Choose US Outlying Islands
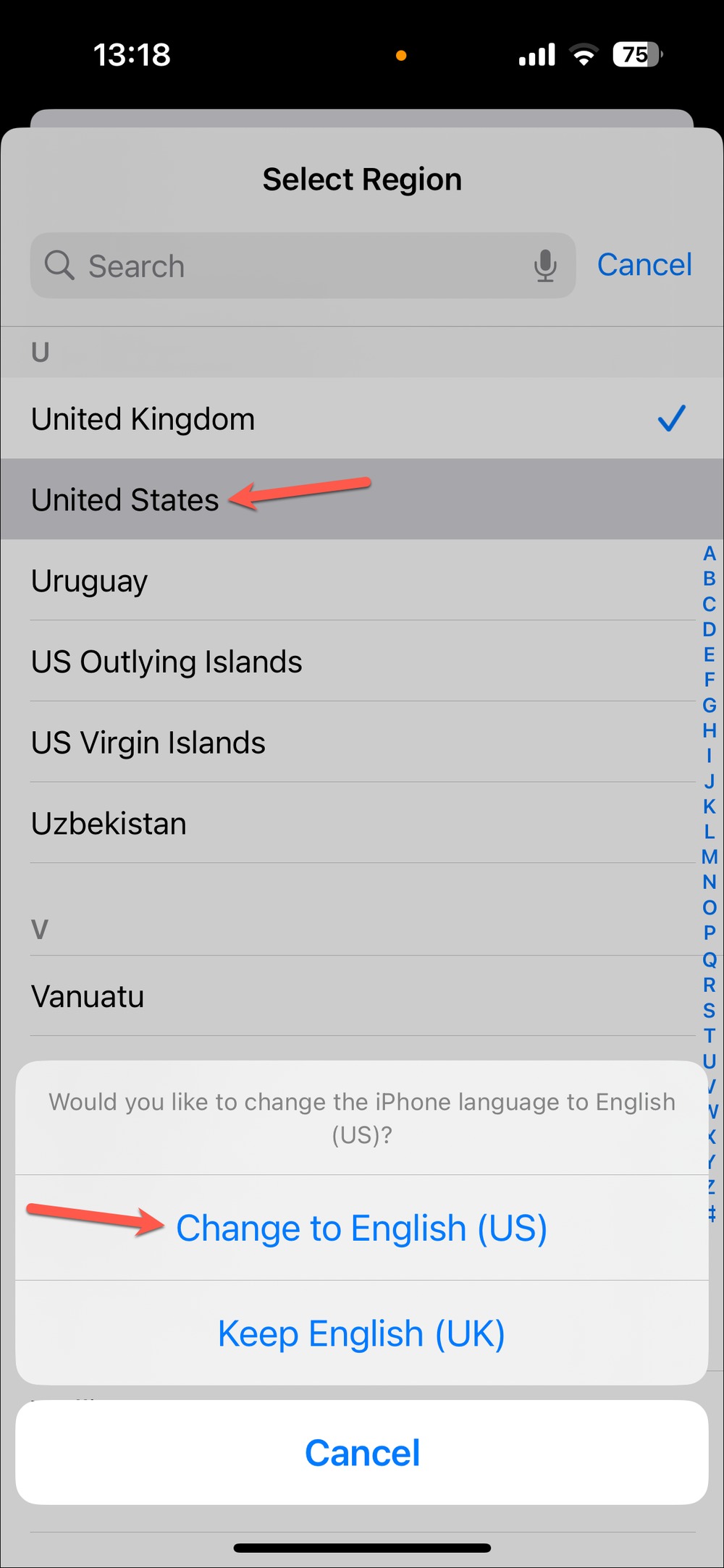Screen dimensions: 724x1568 (x=362, y=662)
